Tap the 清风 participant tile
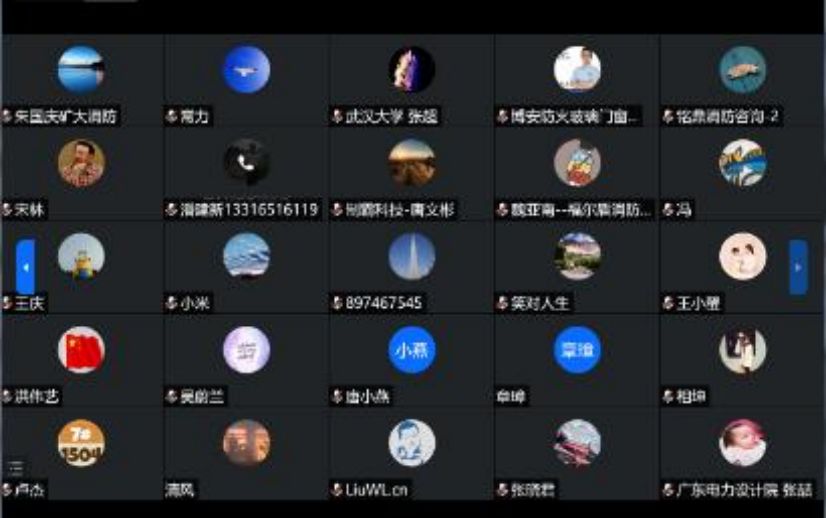This screenshot has height=518, width=826. [246, 452]
